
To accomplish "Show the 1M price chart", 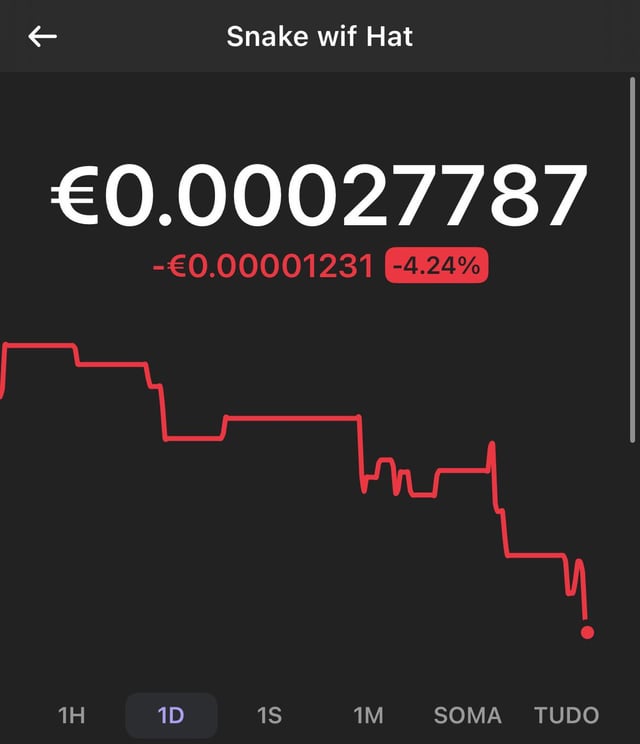I will pyautogui.click(x=368, y=715).
